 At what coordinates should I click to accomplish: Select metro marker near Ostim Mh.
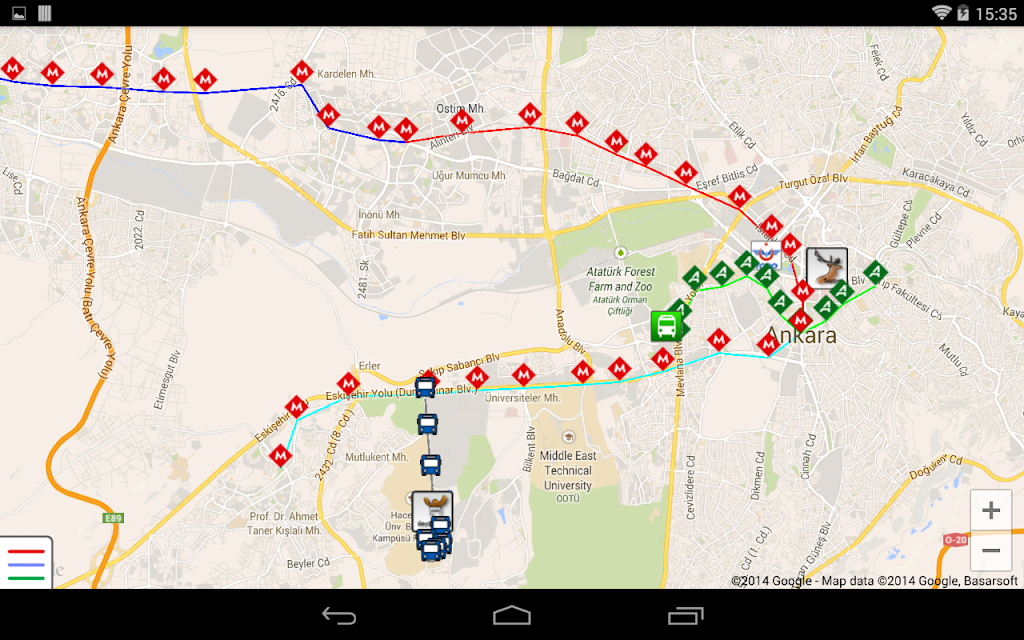[461, 121]
